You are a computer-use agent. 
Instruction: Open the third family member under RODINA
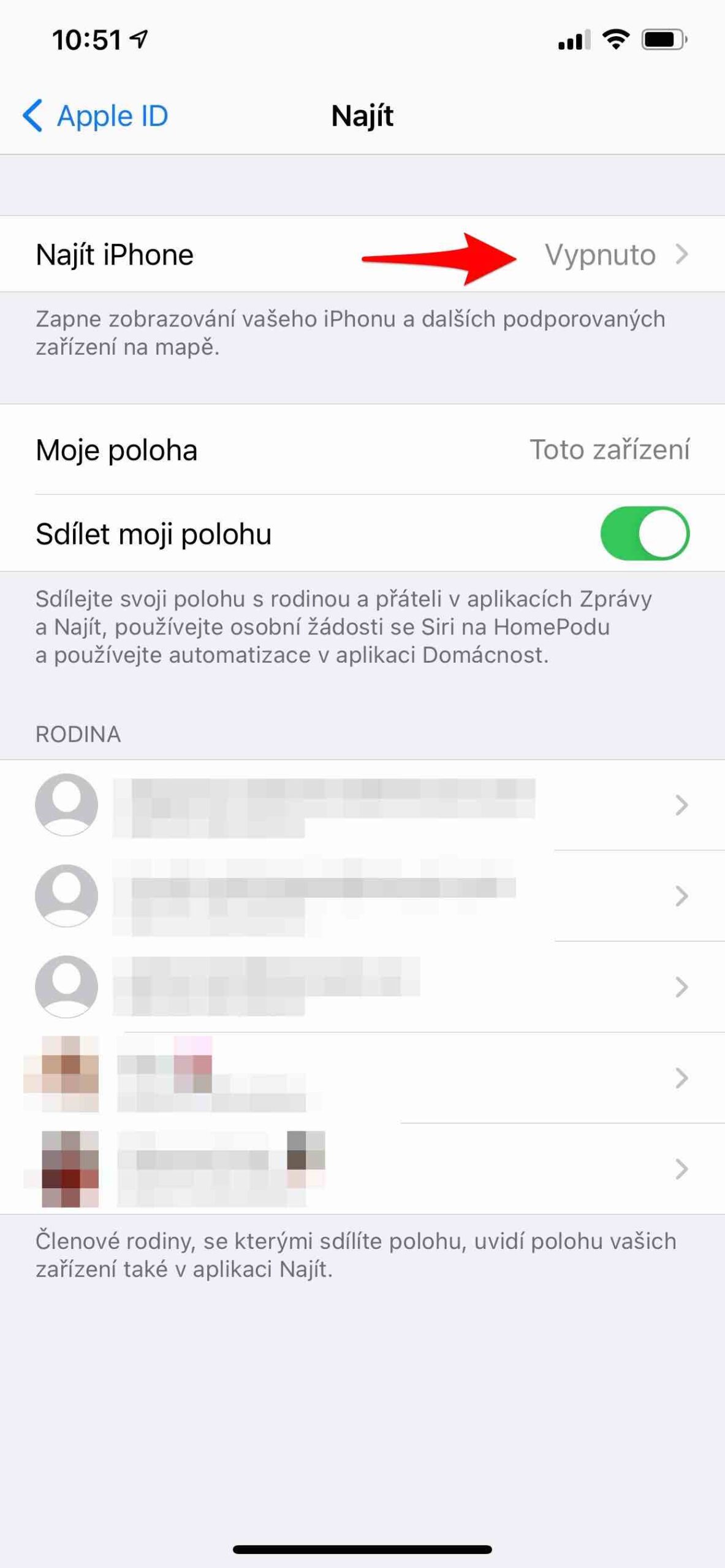pyautogui.click(x=362, y=987)
